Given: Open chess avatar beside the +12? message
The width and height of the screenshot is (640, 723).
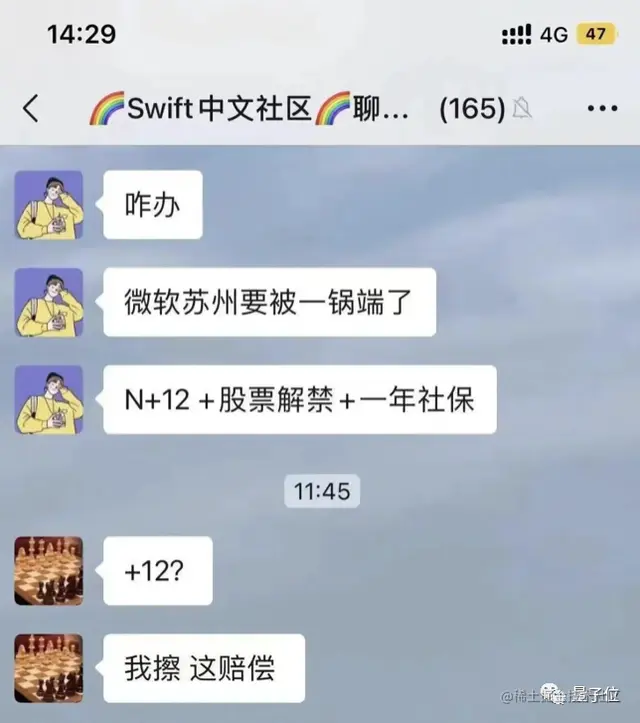Looking at the screenshot, I should pyautogui.click(x=49, y=571).
